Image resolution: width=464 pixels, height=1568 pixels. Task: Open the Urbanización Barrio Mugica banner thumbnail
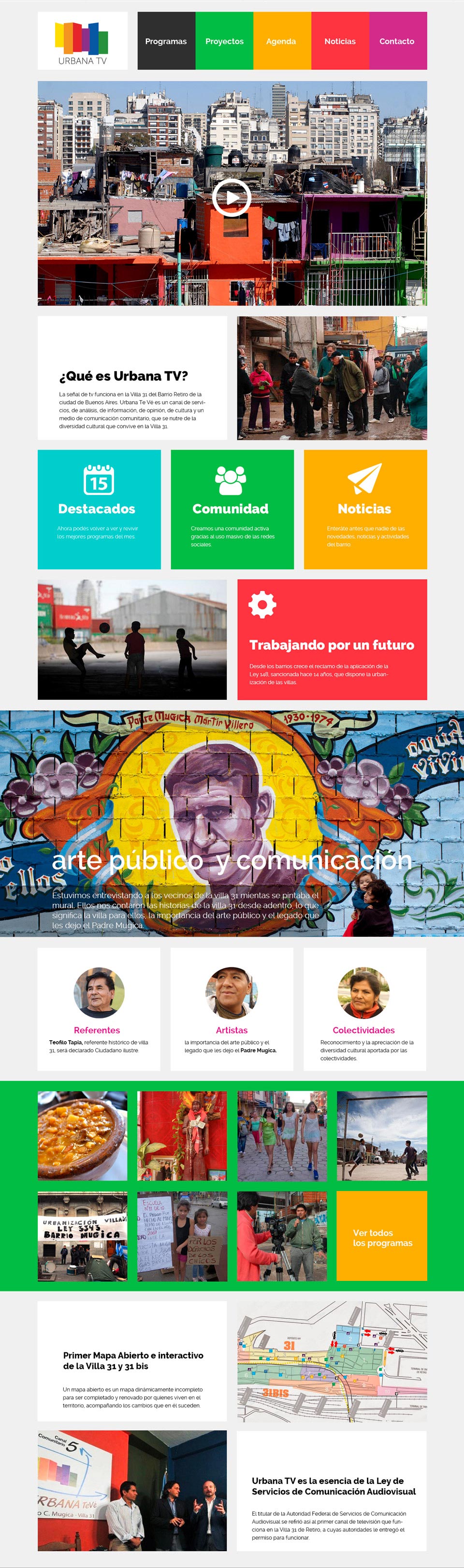point(82,1236)
